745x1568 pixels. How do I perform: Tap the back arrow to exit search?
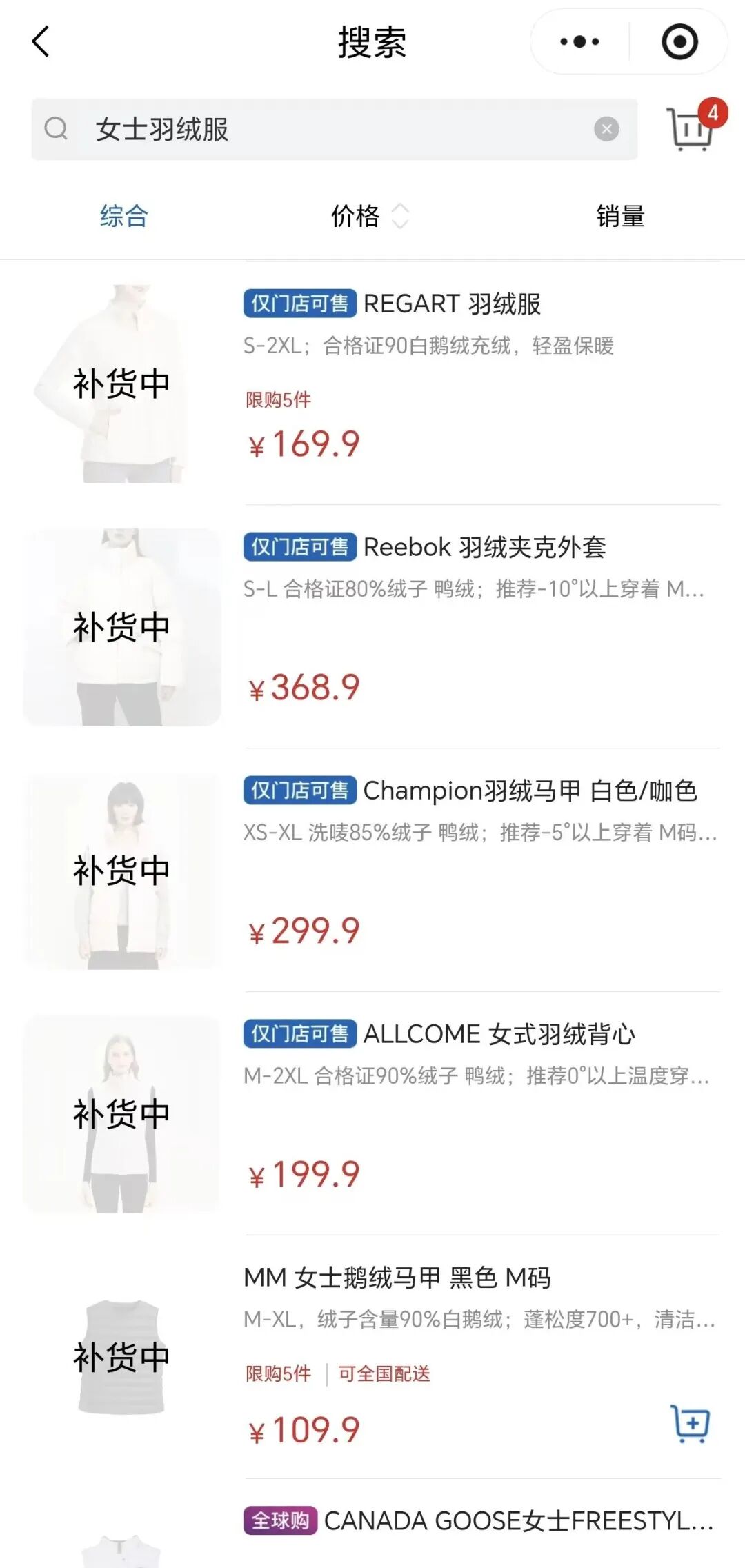(x=40, y=41)
